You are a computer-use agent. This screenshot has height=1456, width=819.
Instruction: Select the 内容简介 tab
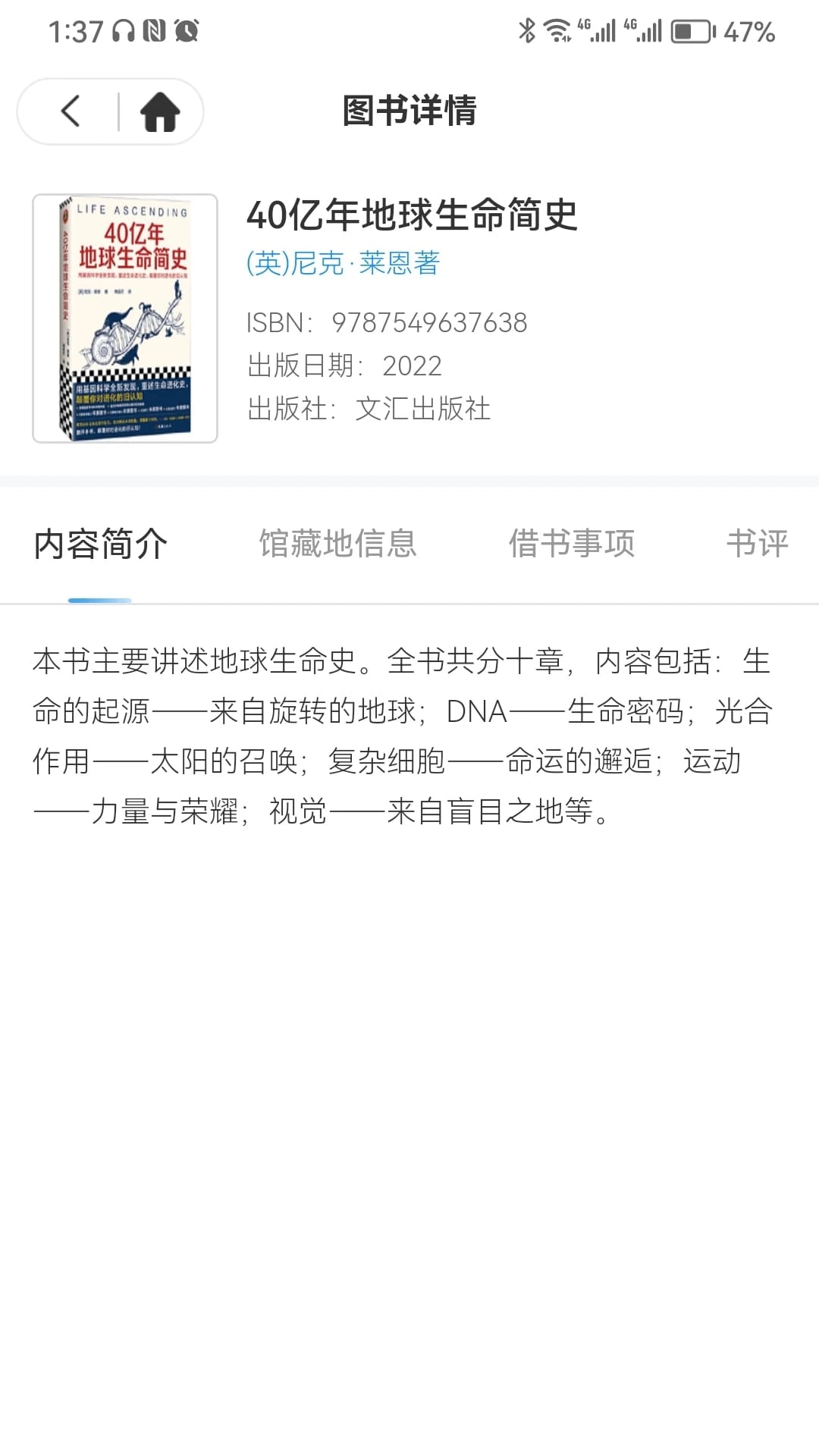click(x=100, y=544)
